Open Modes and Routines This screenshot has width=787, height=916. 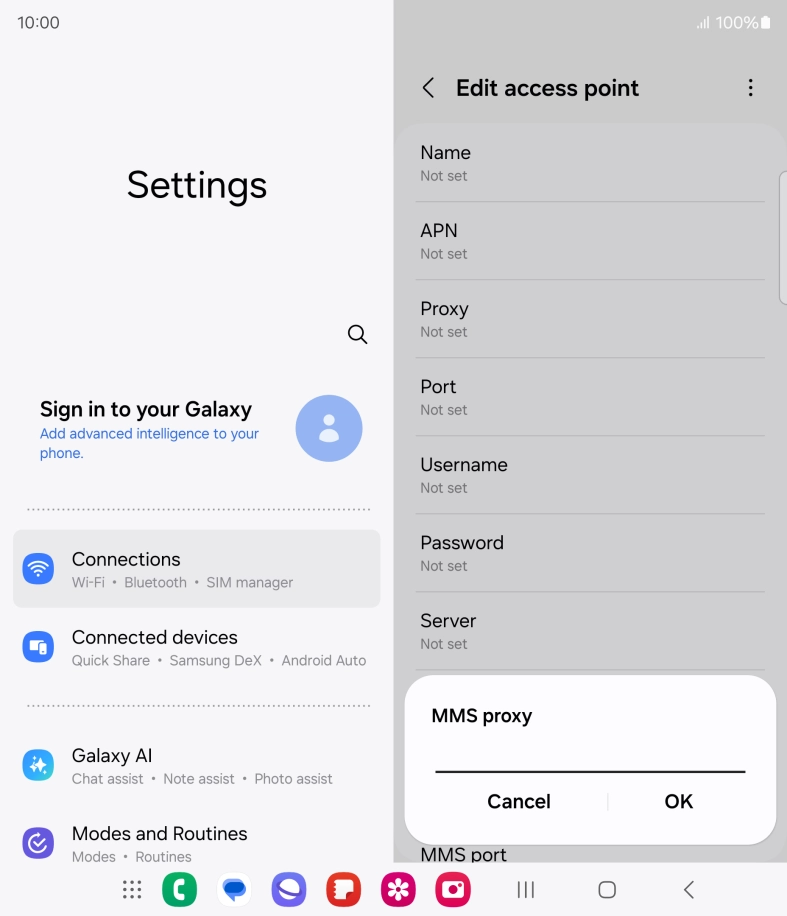(x=197, y=844)
